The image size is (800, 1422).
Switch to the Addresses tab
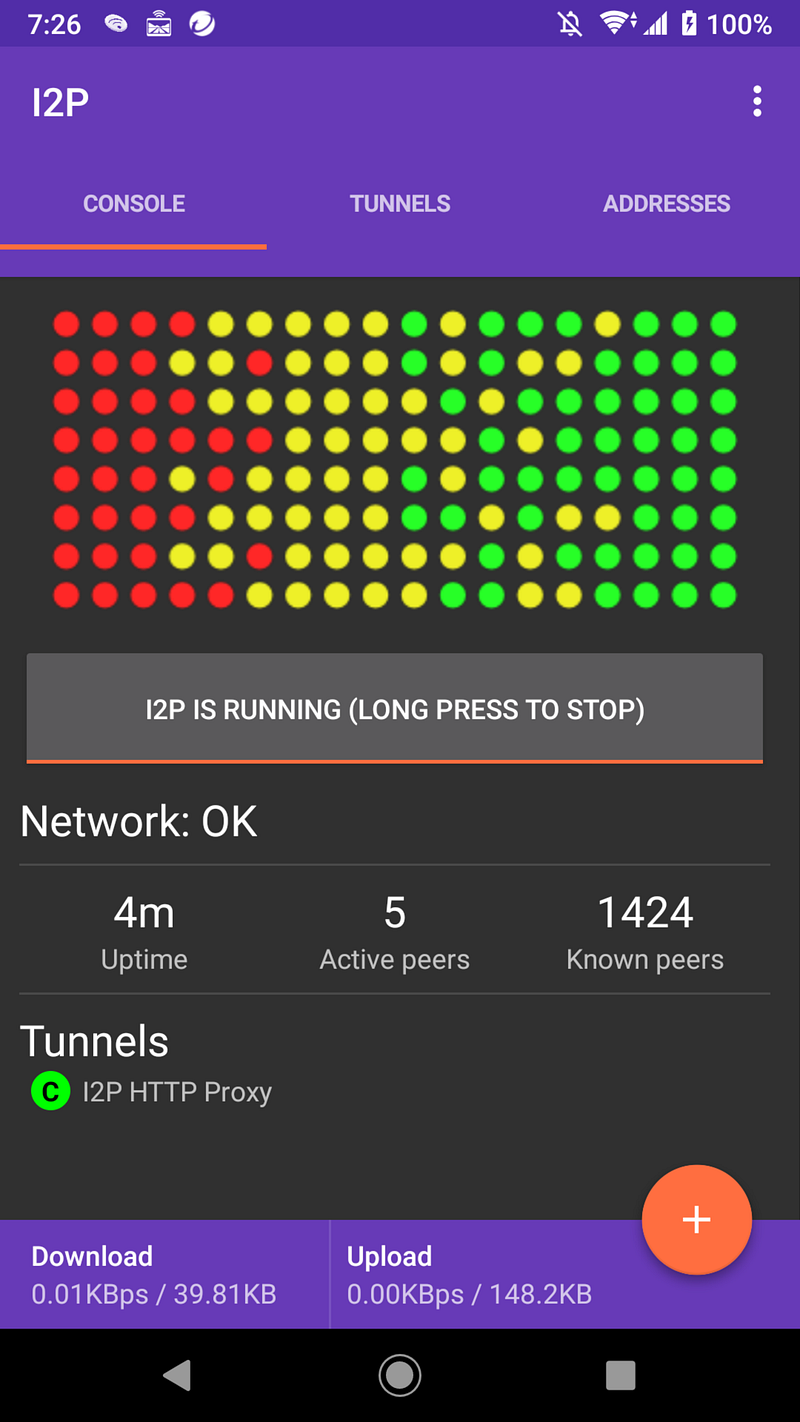[666, 204]
